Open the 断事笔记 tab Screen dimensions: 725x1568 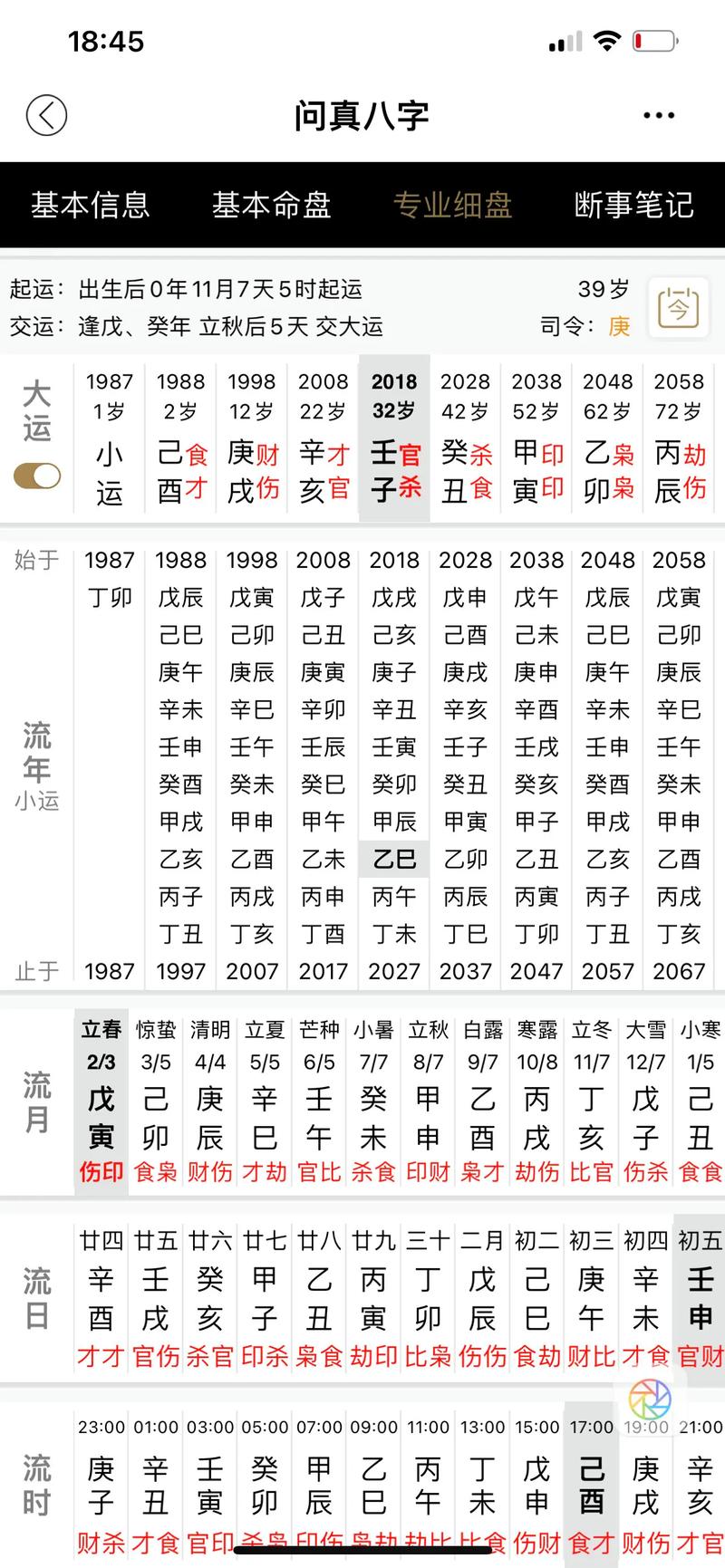coord(634,205)
